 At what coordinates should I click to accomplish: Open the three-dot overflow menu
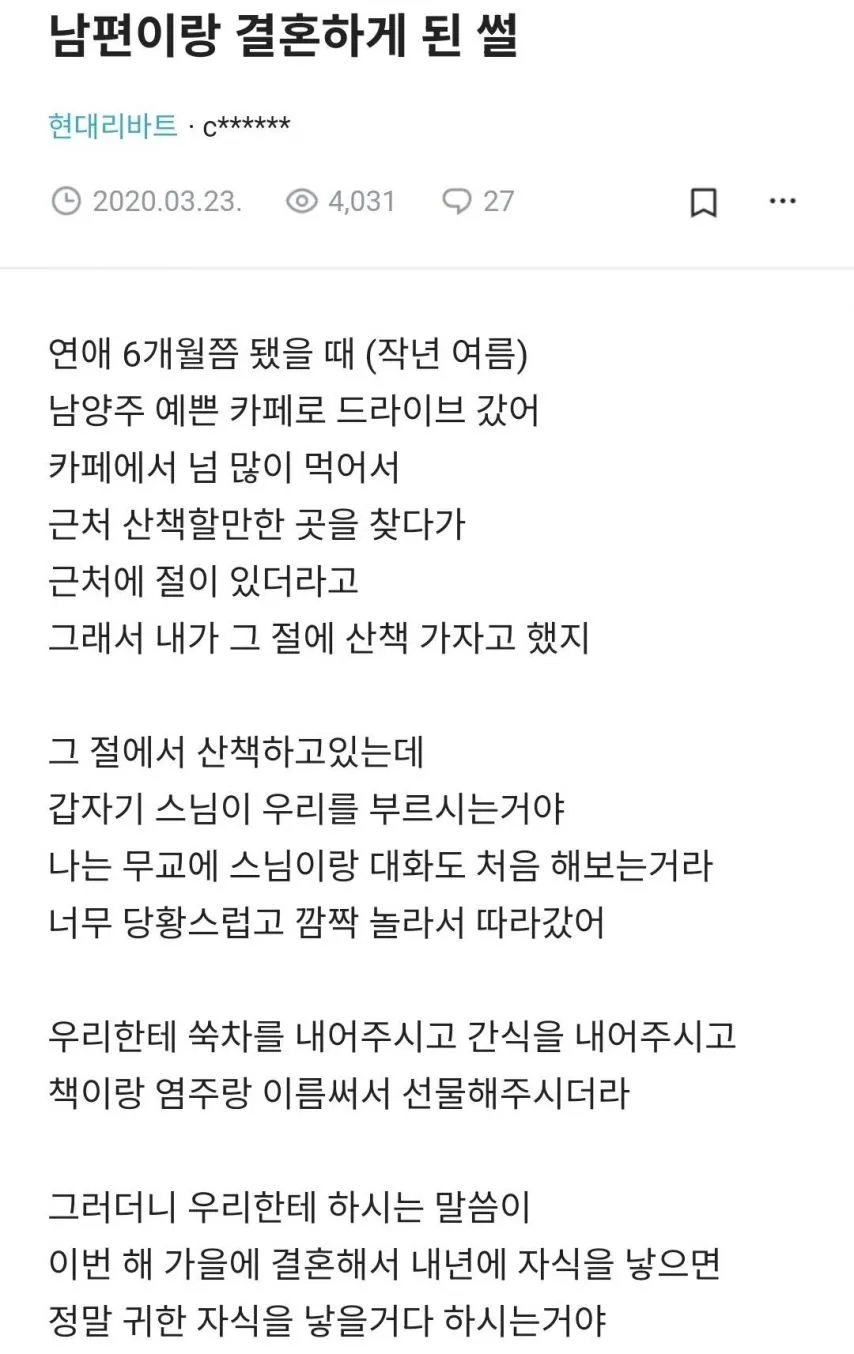point(782,201)
